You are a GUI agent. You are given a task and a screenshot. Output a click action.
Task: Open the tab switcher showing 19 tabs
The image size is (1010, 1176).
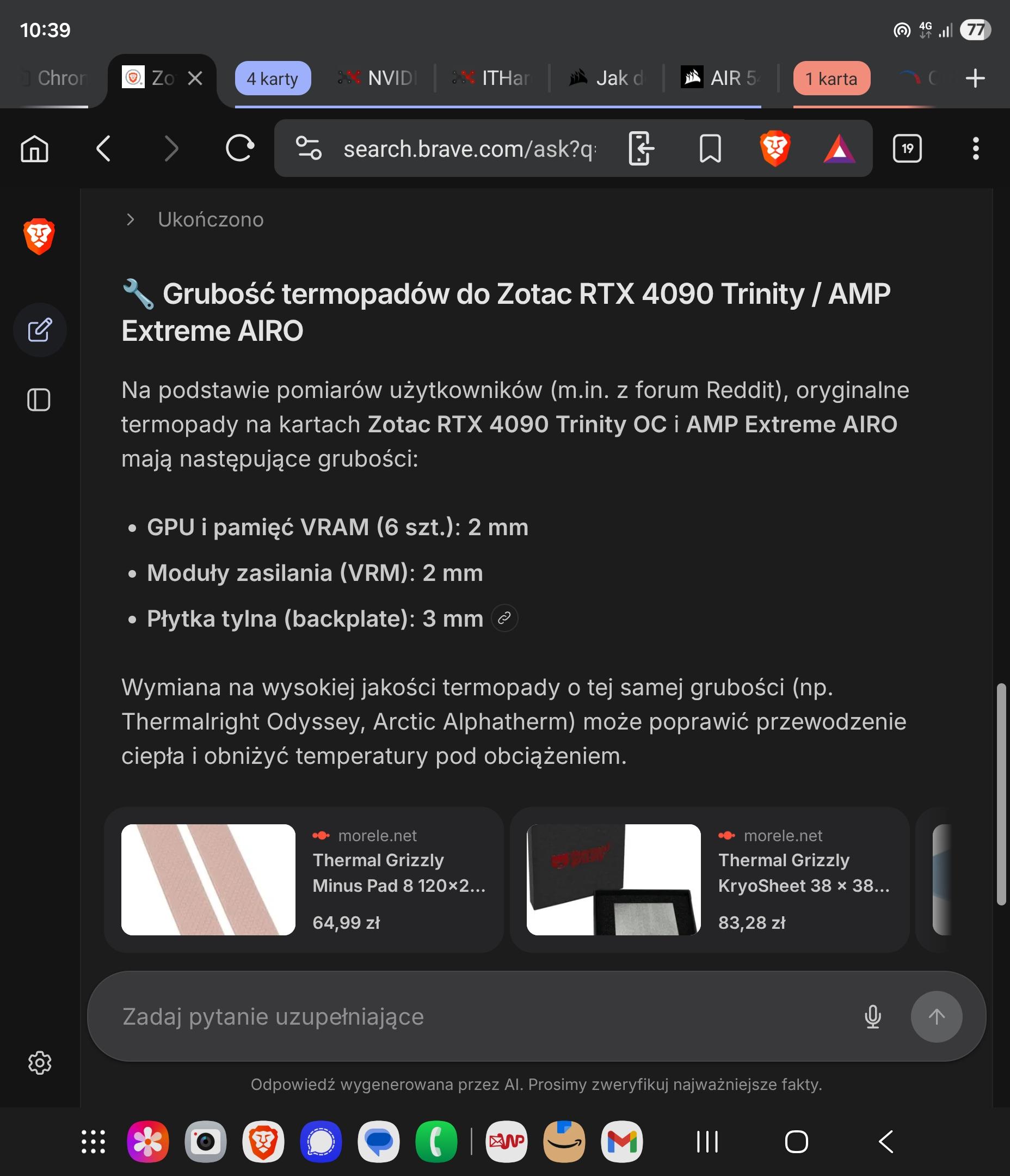click(x=907, y=149)
